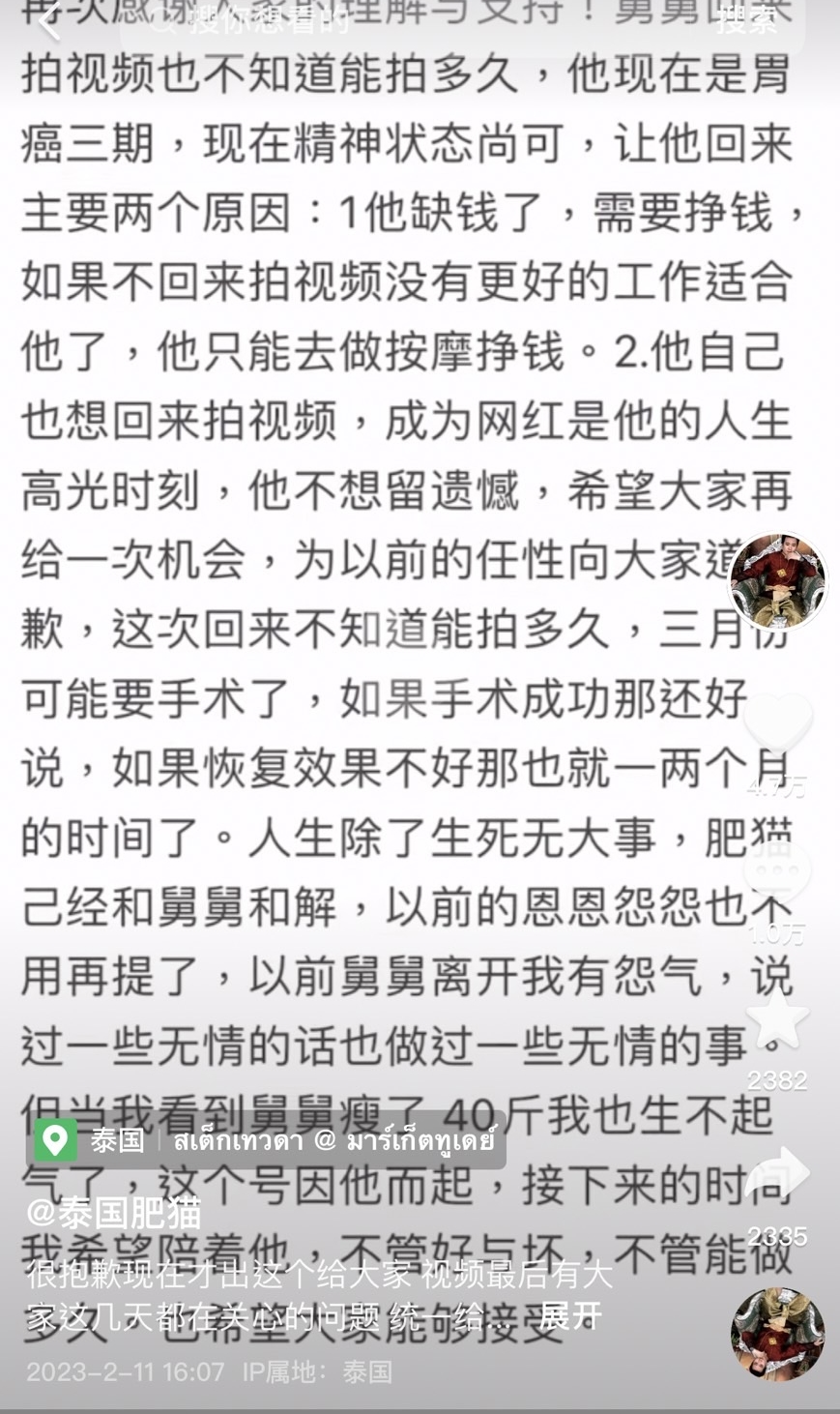Open @泰国肥猫 username profile
The height and width of the screenshot is (1414, 840).
(113, 1212)
